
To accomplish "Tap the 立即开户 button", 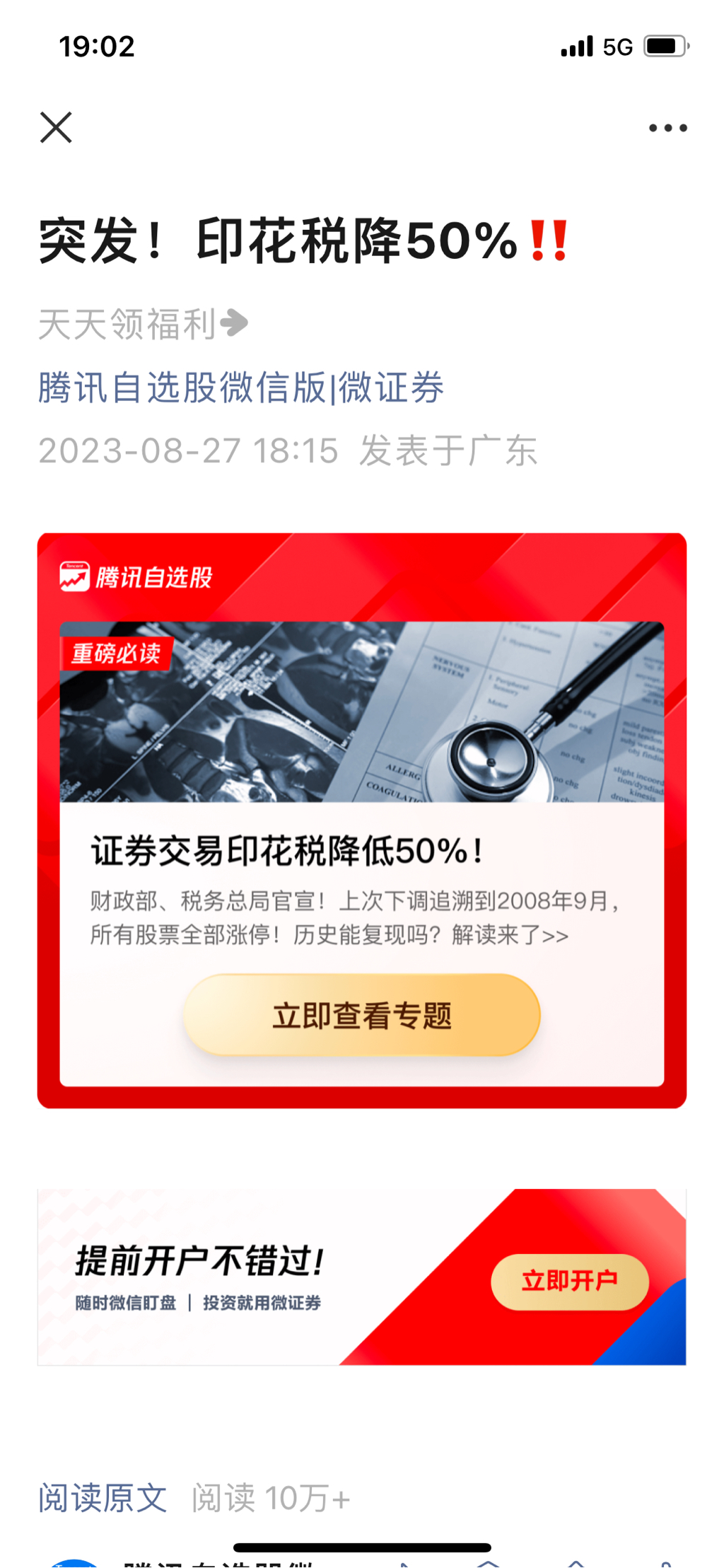I will click(569, 1281).
